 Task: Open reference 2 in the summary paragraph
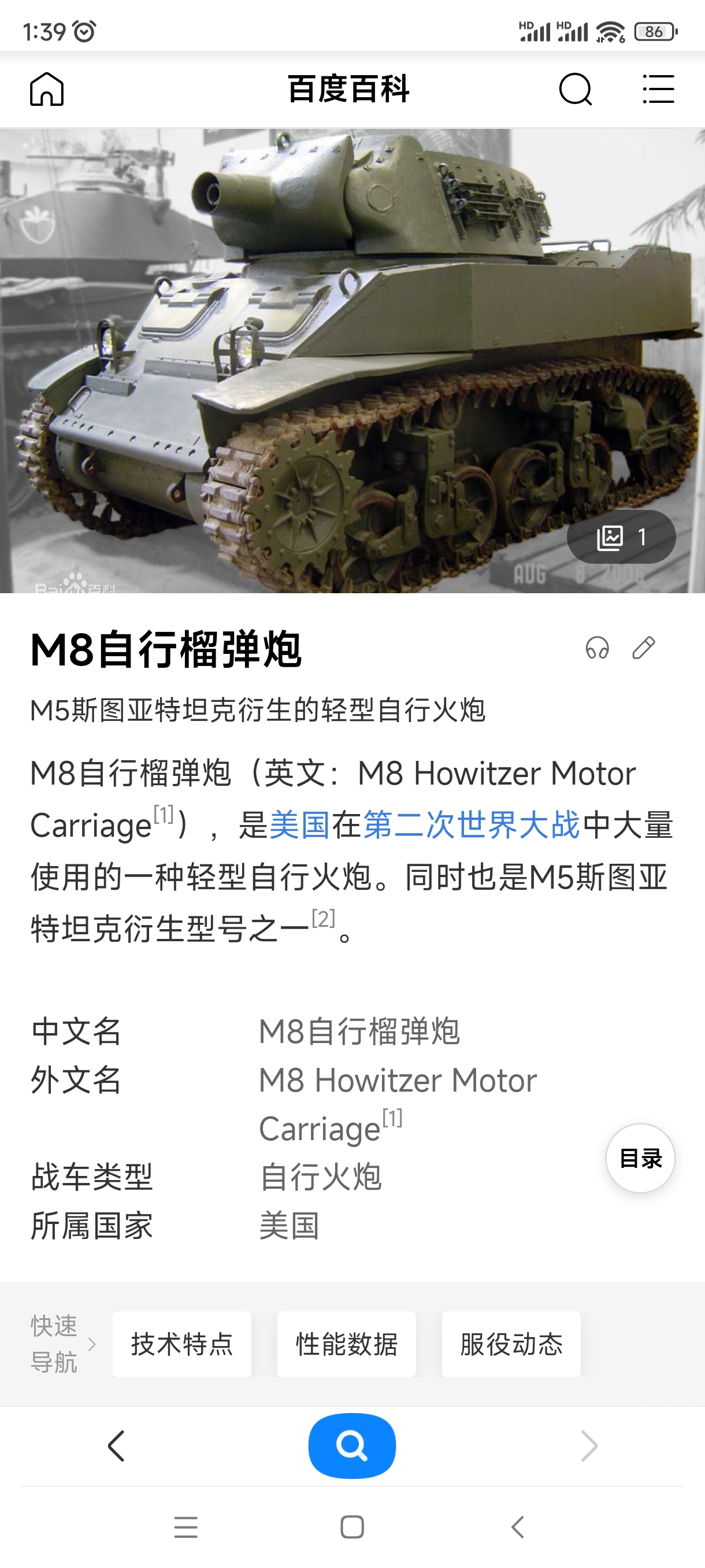pos(323,919)
